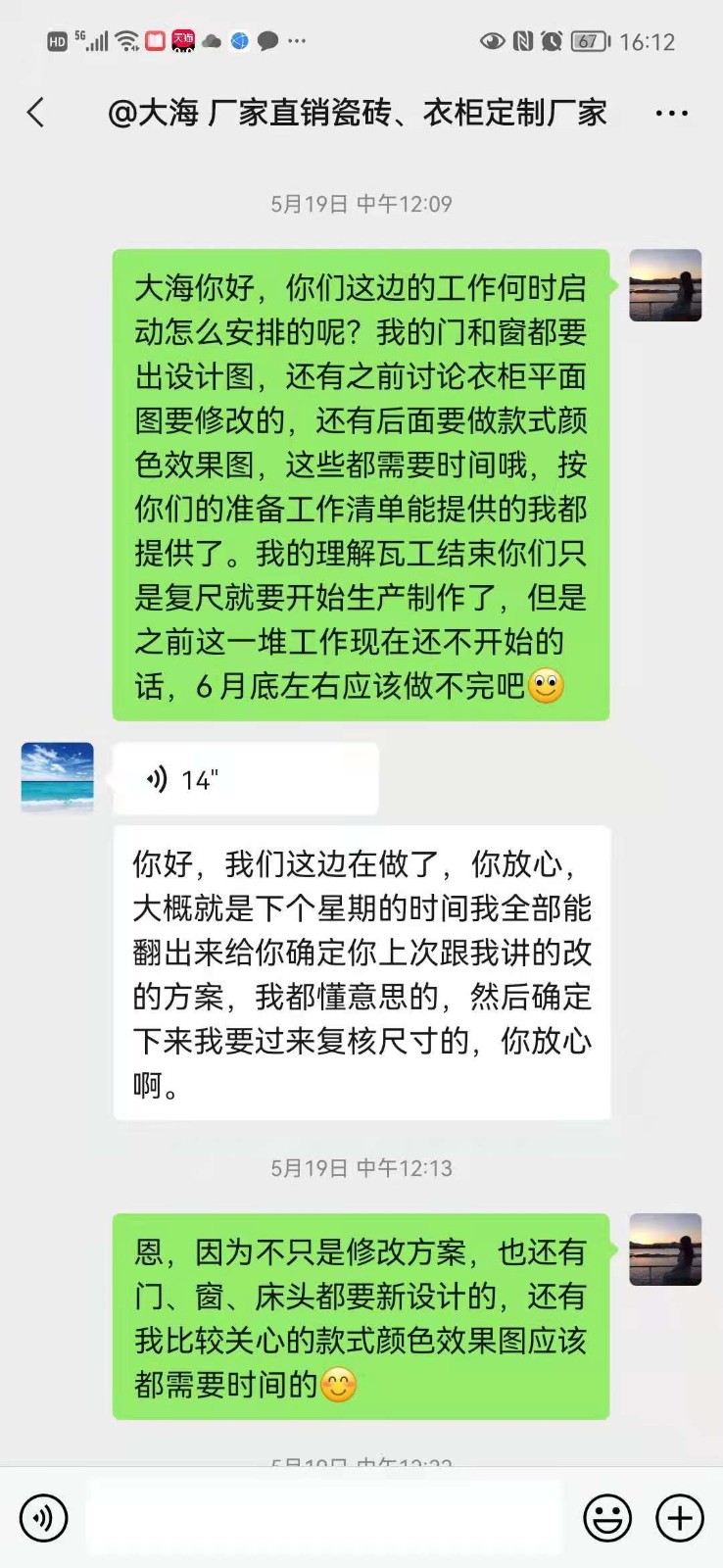The width and height of the screenshot is (723, 1568).
Task: Open the emoji sticker panel
Action: tap(607, 1518)
